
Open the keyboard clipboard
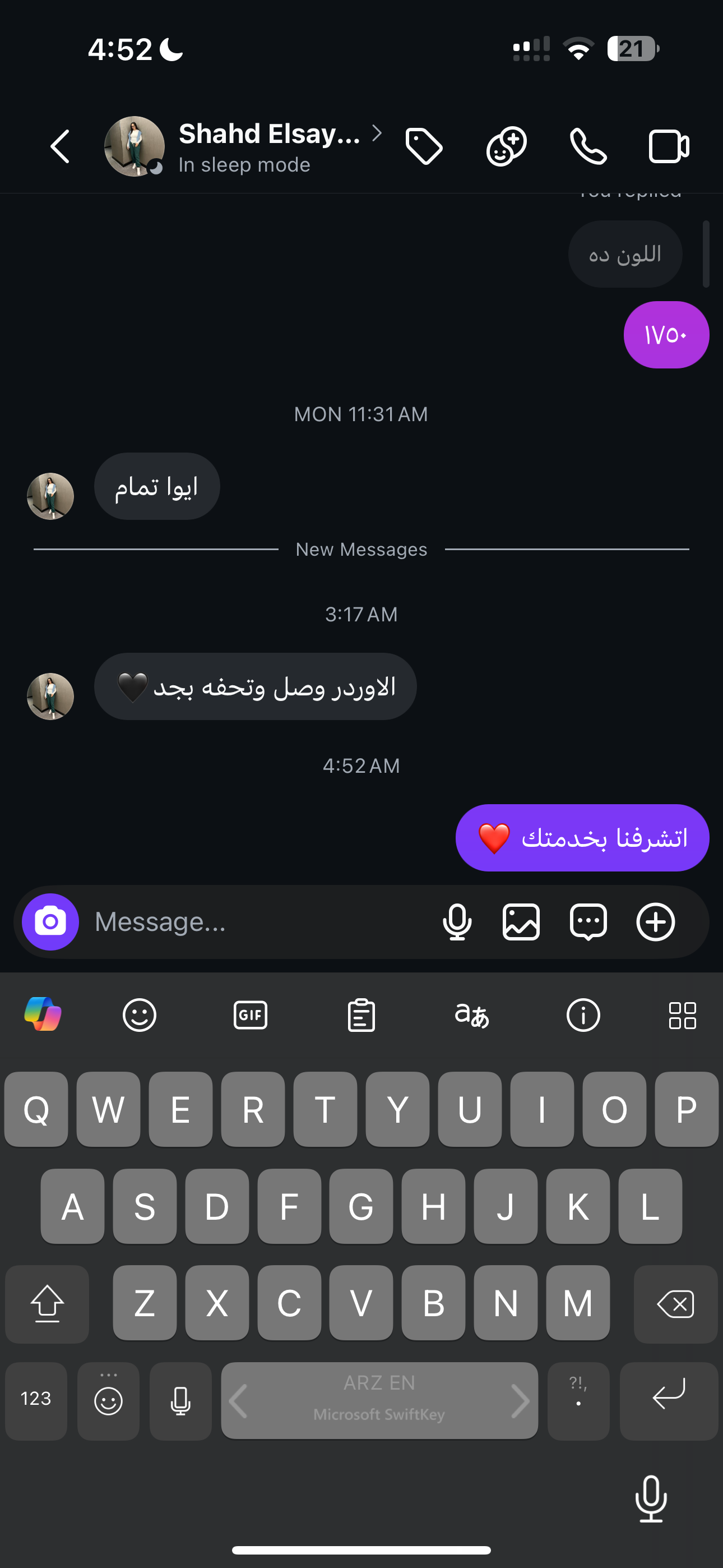[x=361, y=1014]
